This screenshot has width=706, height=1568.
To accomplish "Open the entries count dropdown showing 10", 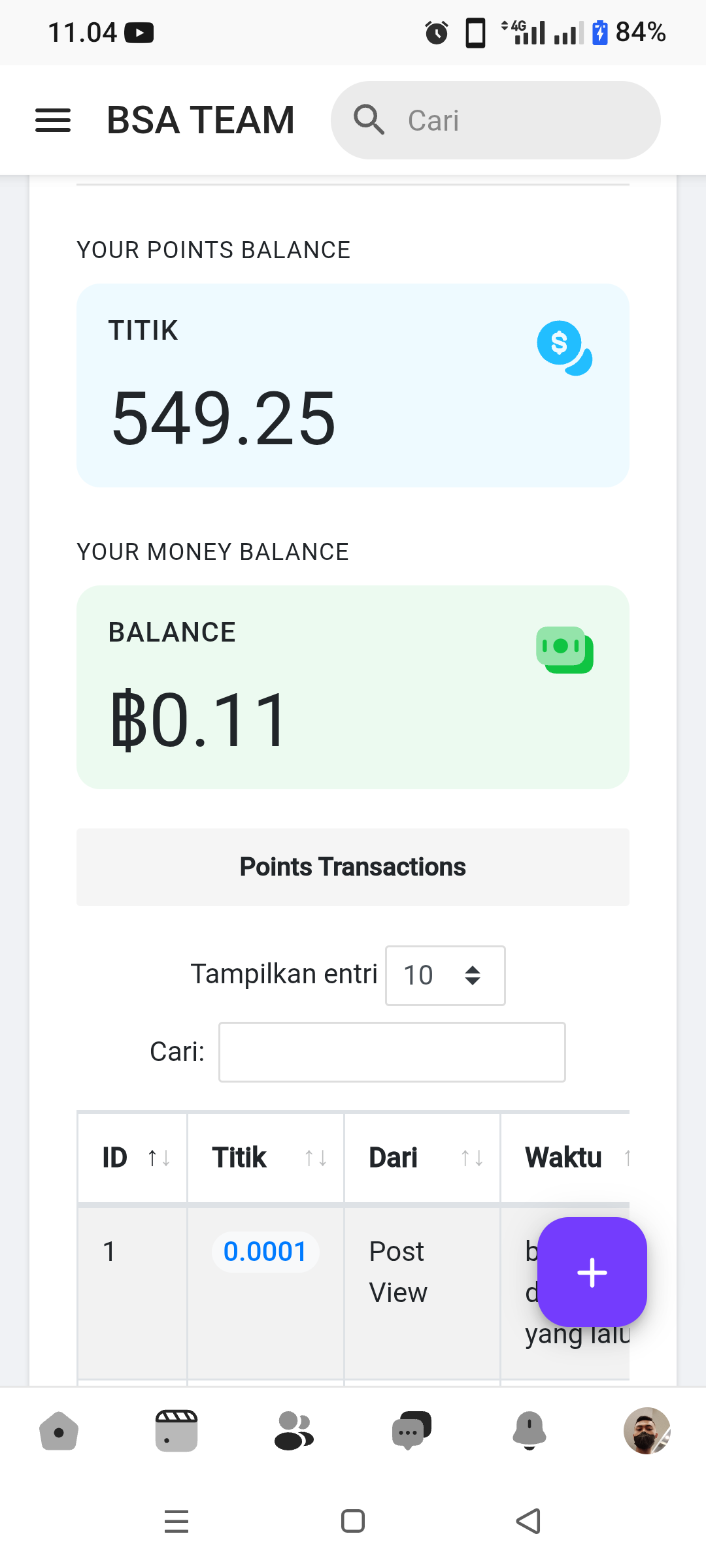I will pos(445,975).
